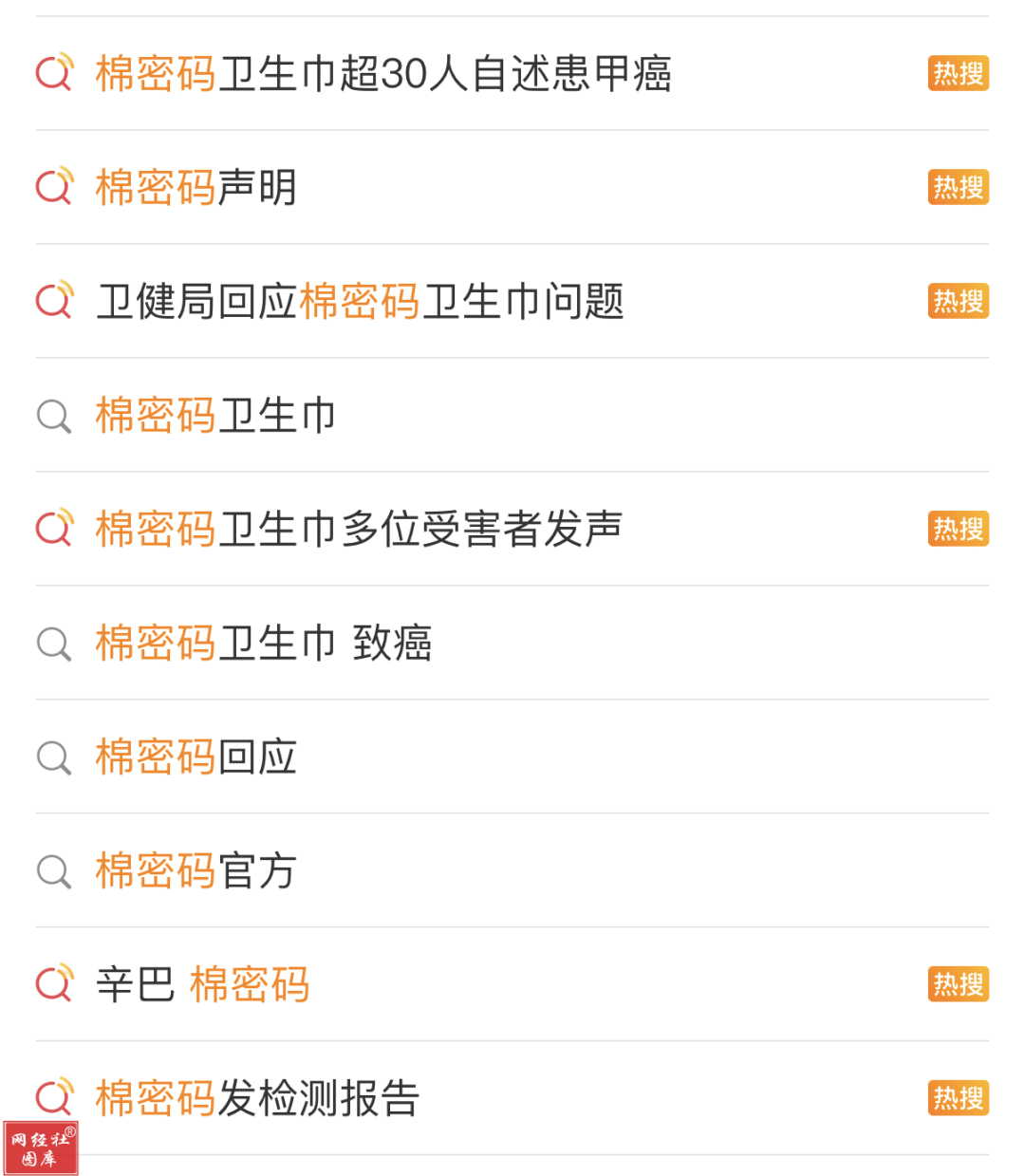
Task: Tap the 棉密码回应 suggestion
Action: (196, 757)
